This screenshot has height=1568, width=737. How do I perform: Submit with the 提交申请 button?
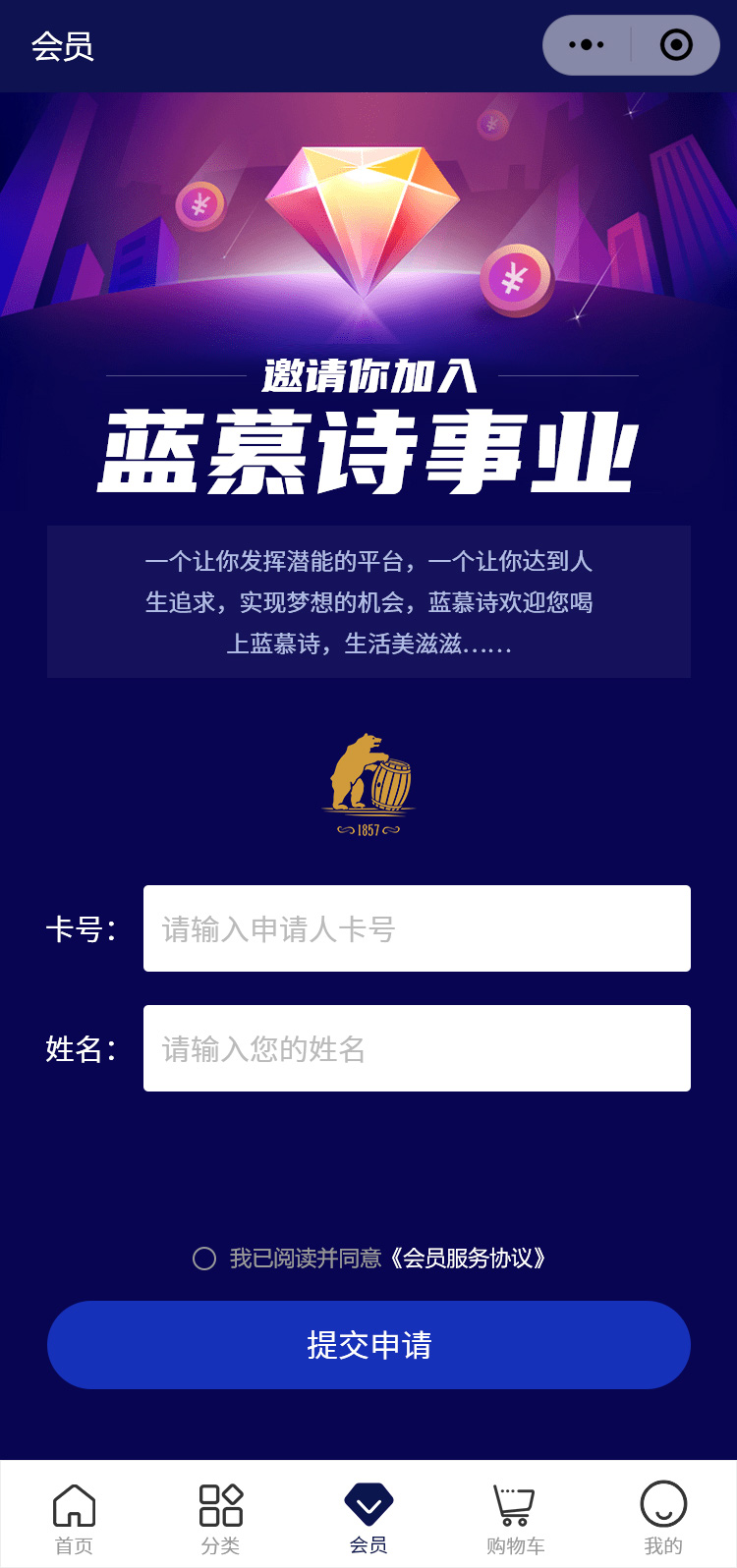368,1345
